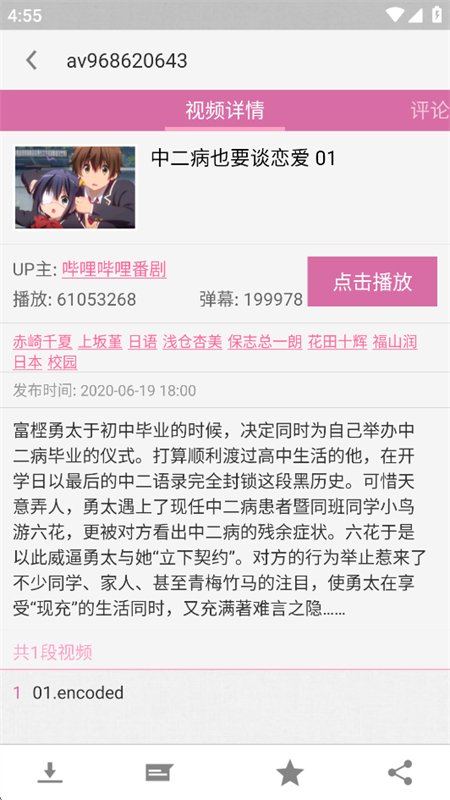
Task: Tap the 点击播放 button
Action: coord(372,282)
